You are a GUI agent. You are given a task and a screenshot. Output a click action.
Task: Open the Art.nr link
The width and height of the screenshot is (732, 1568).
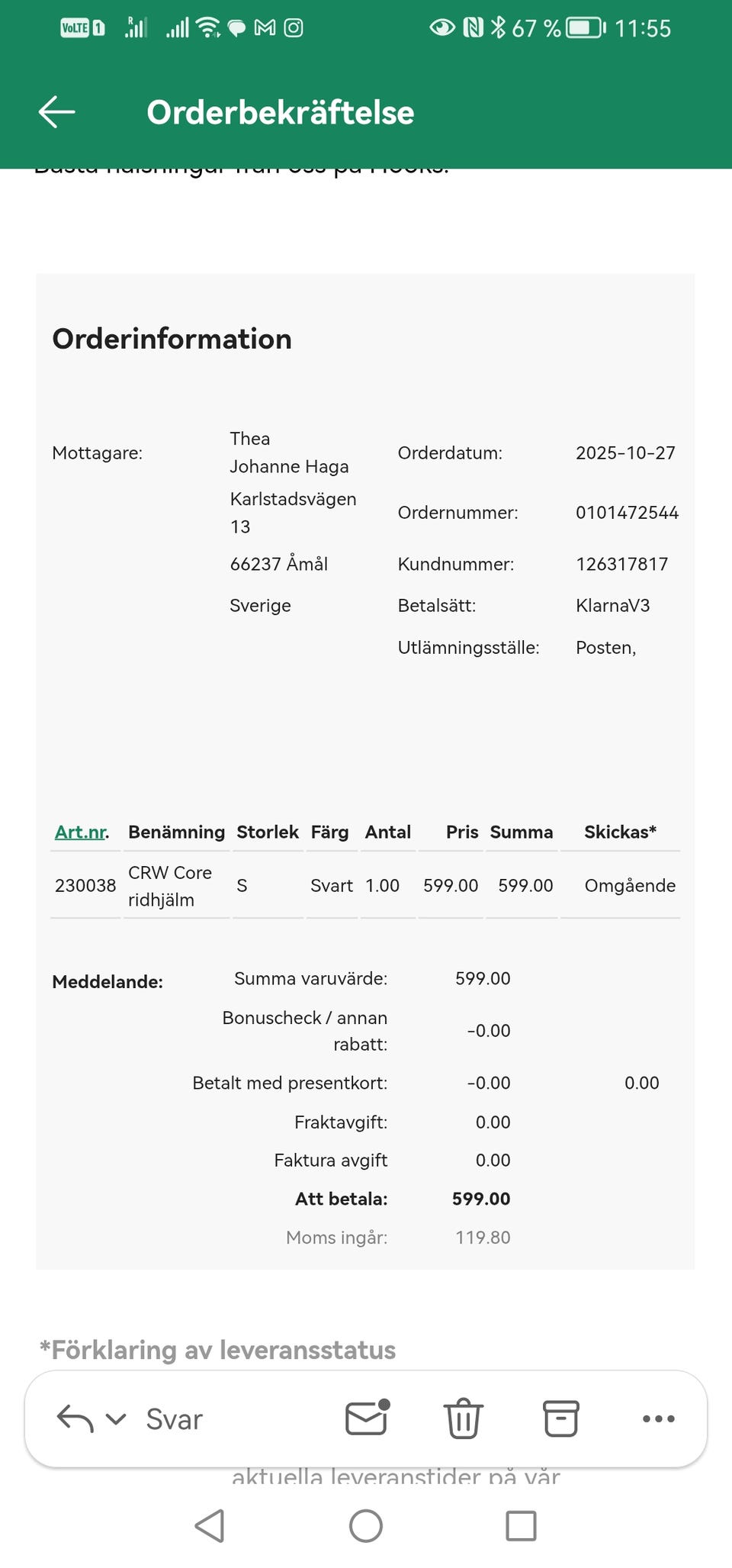(x=81, y=832)
